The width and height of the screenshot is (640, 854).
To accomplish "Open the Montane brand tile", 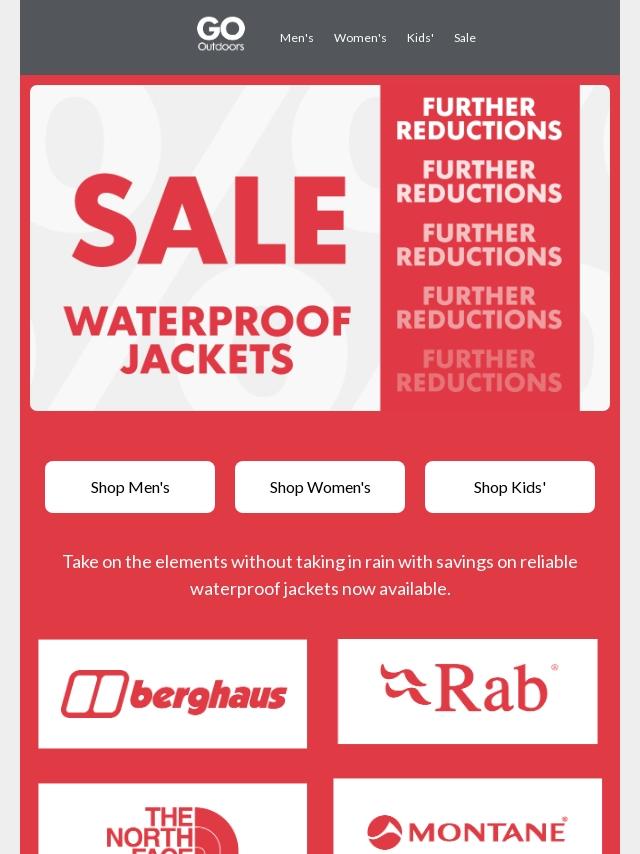I will click(x=468, y=818).
